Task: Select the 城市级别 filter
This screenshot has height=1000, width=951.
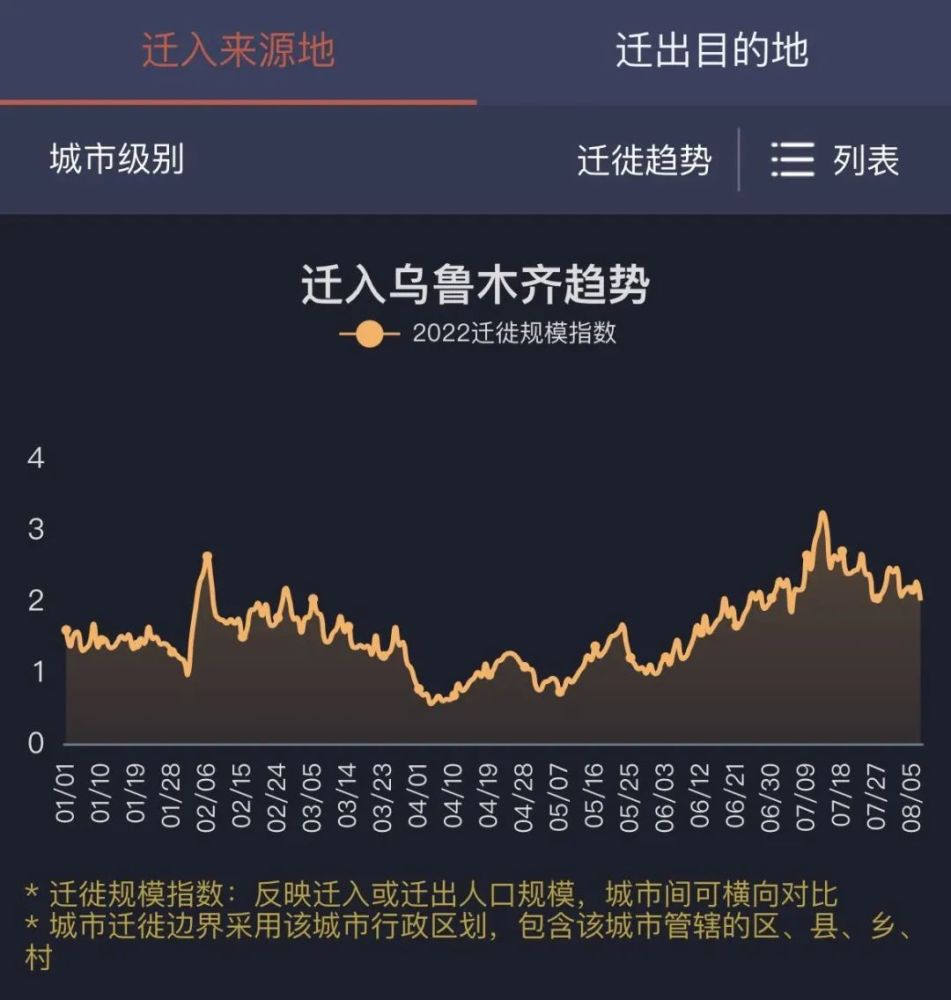Action: coord(117,159)
